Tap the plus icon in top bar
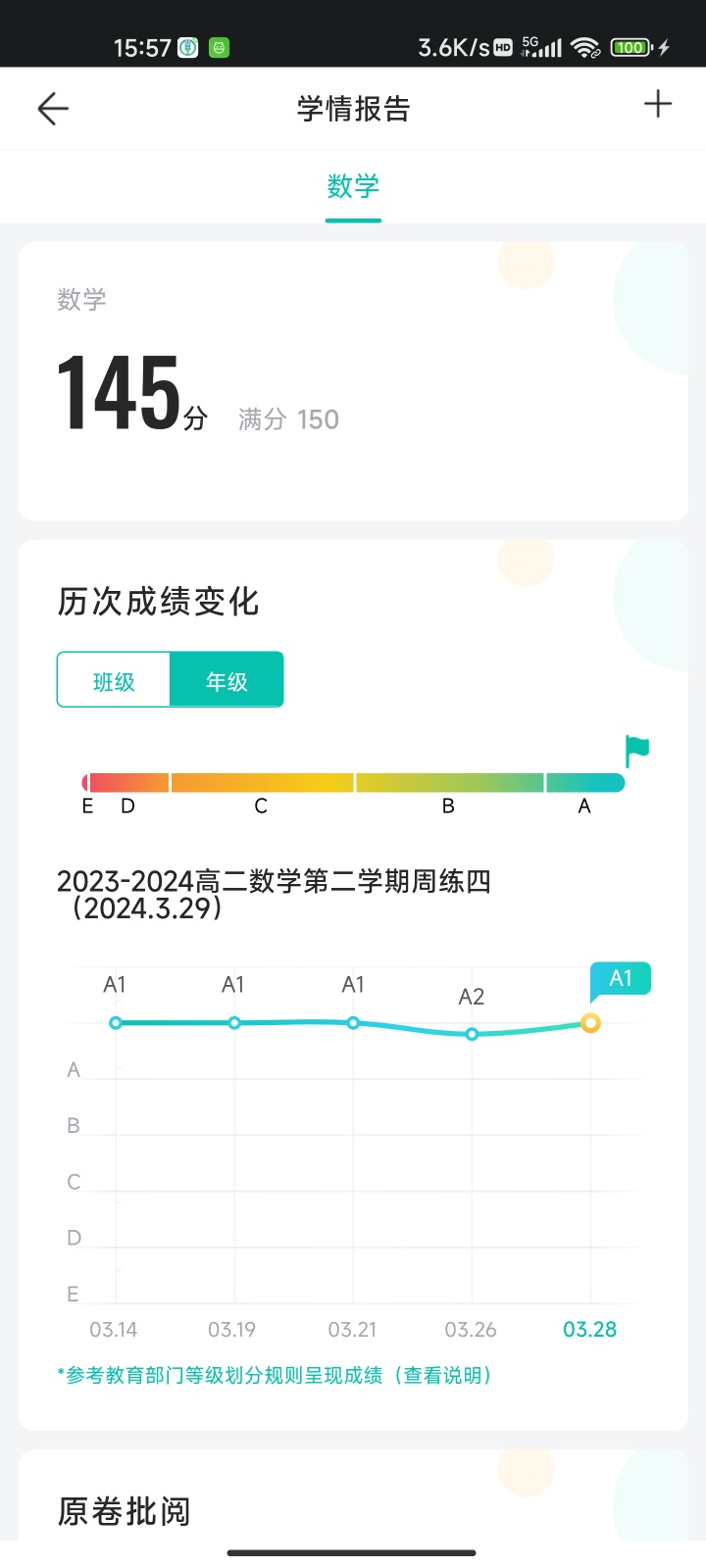 click(x=658, y=104)
